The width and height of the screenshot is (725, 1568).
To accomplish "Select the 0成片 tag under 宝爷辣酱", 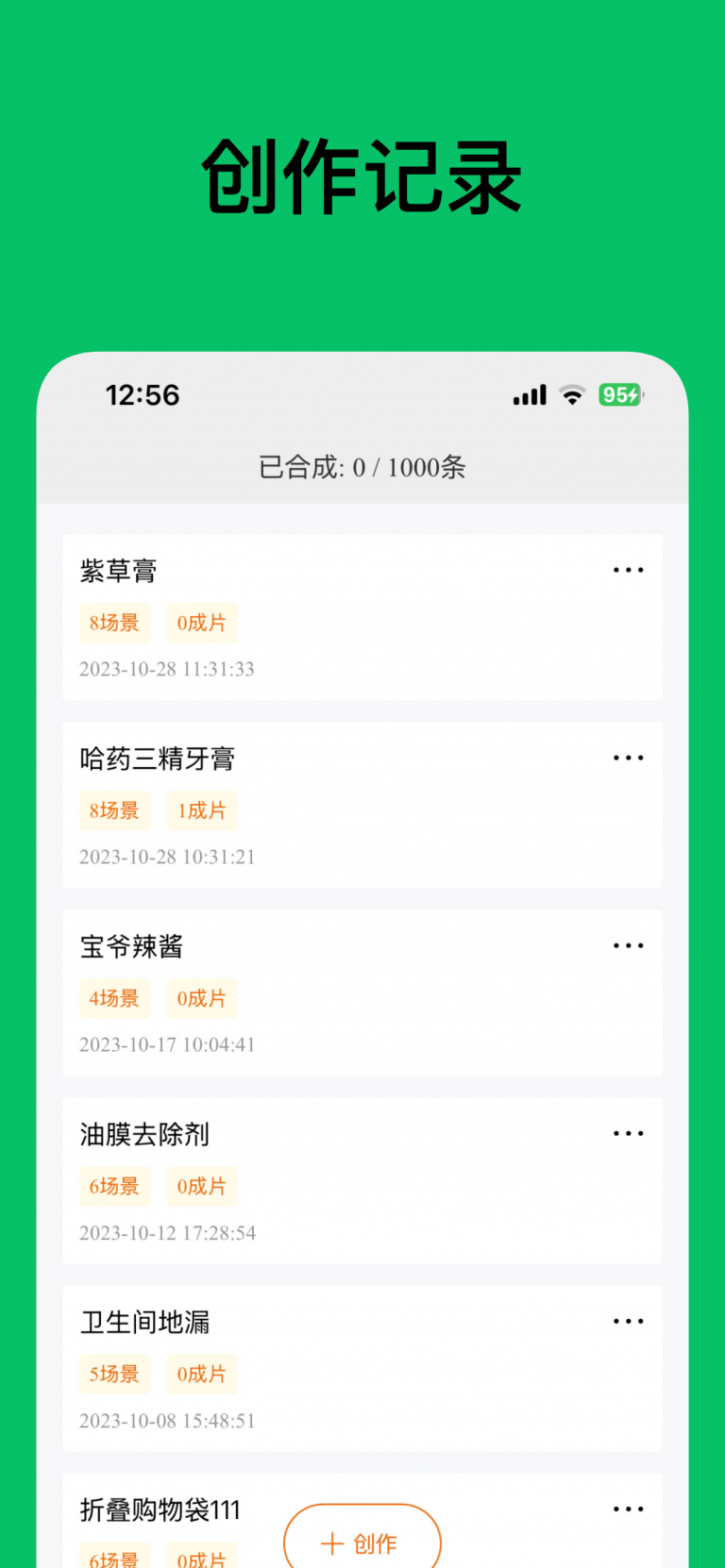I will (x=202, y=998).
